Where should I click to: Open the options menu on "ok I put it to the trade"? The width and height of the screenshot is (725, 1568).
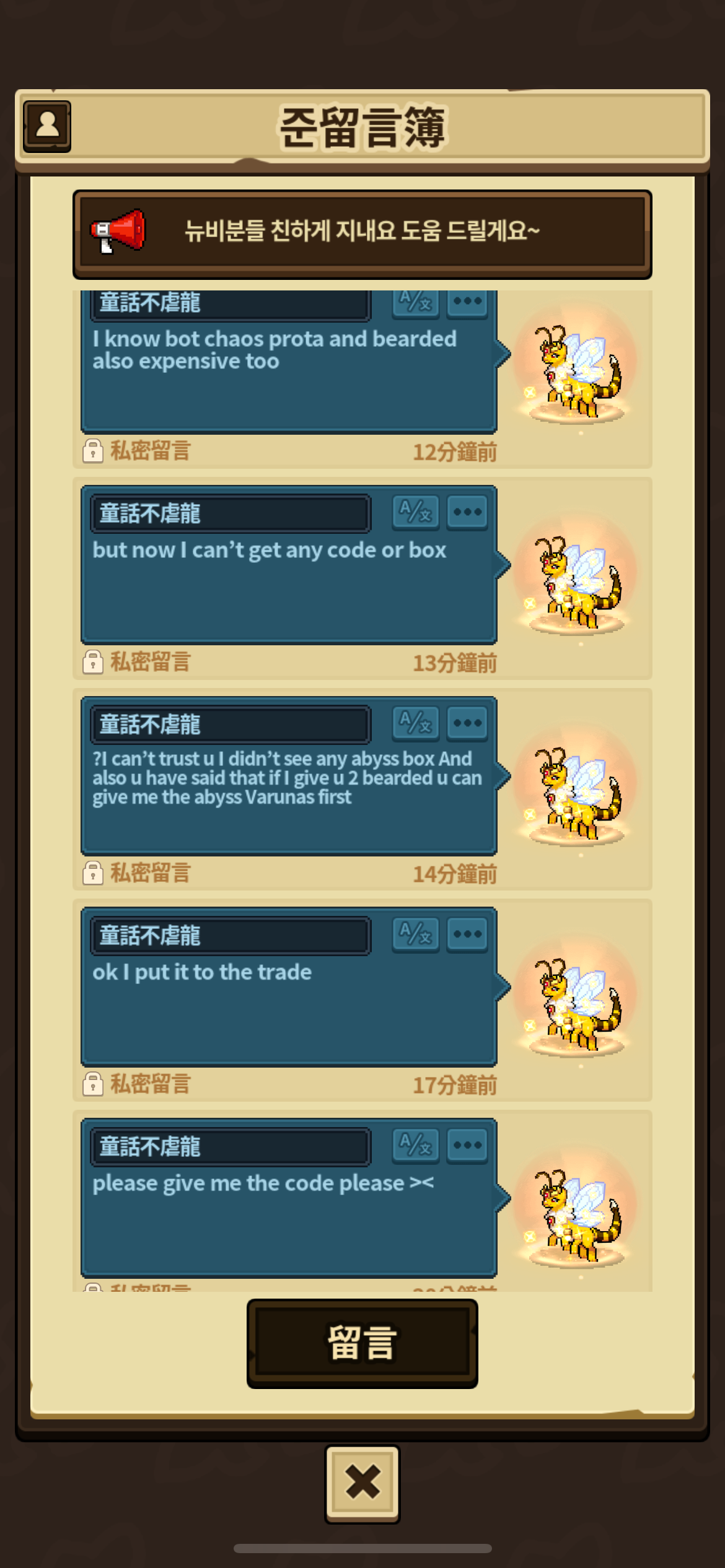coord(468,934)
